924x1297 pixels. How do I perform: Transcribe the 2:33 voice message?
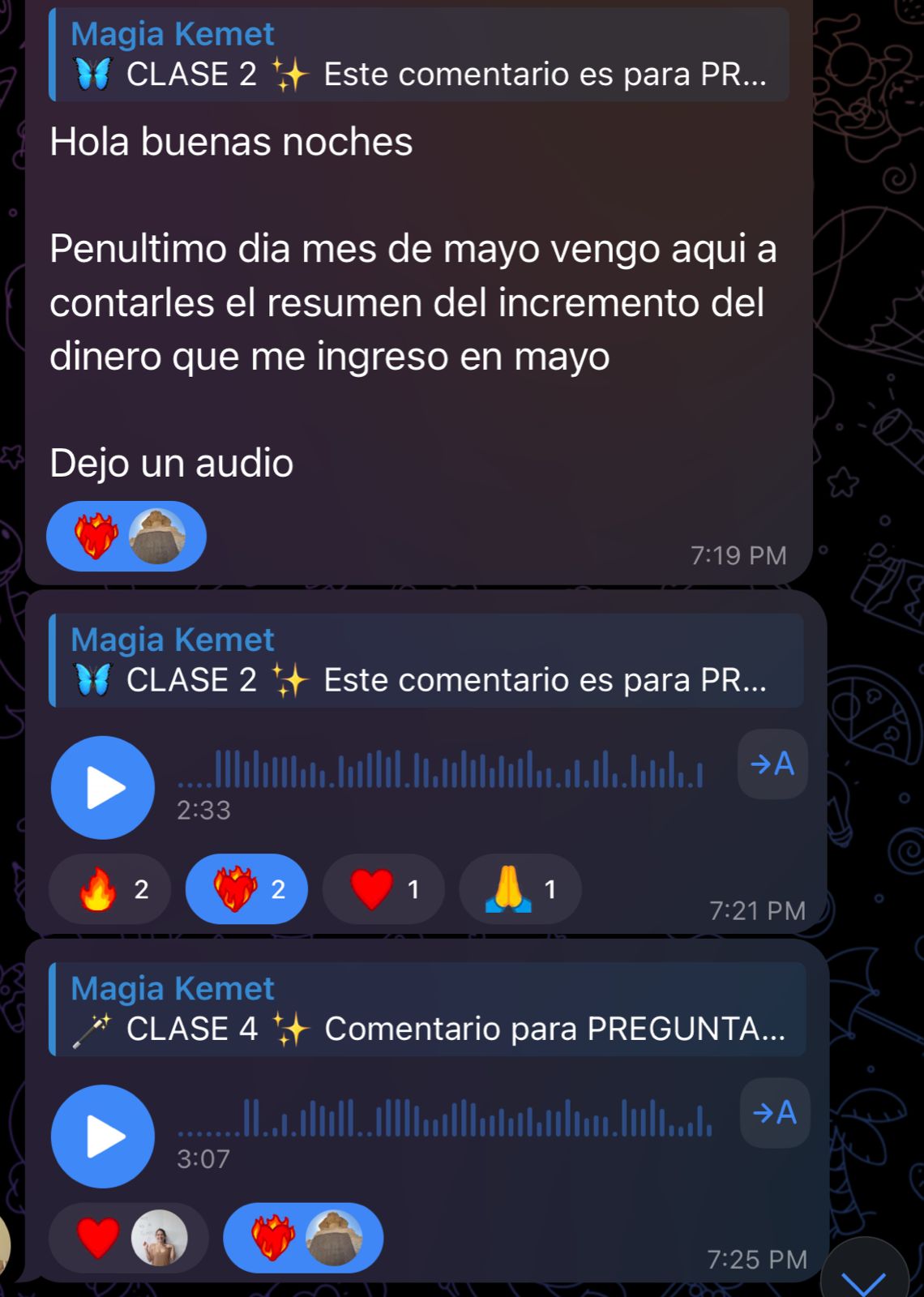772,764
